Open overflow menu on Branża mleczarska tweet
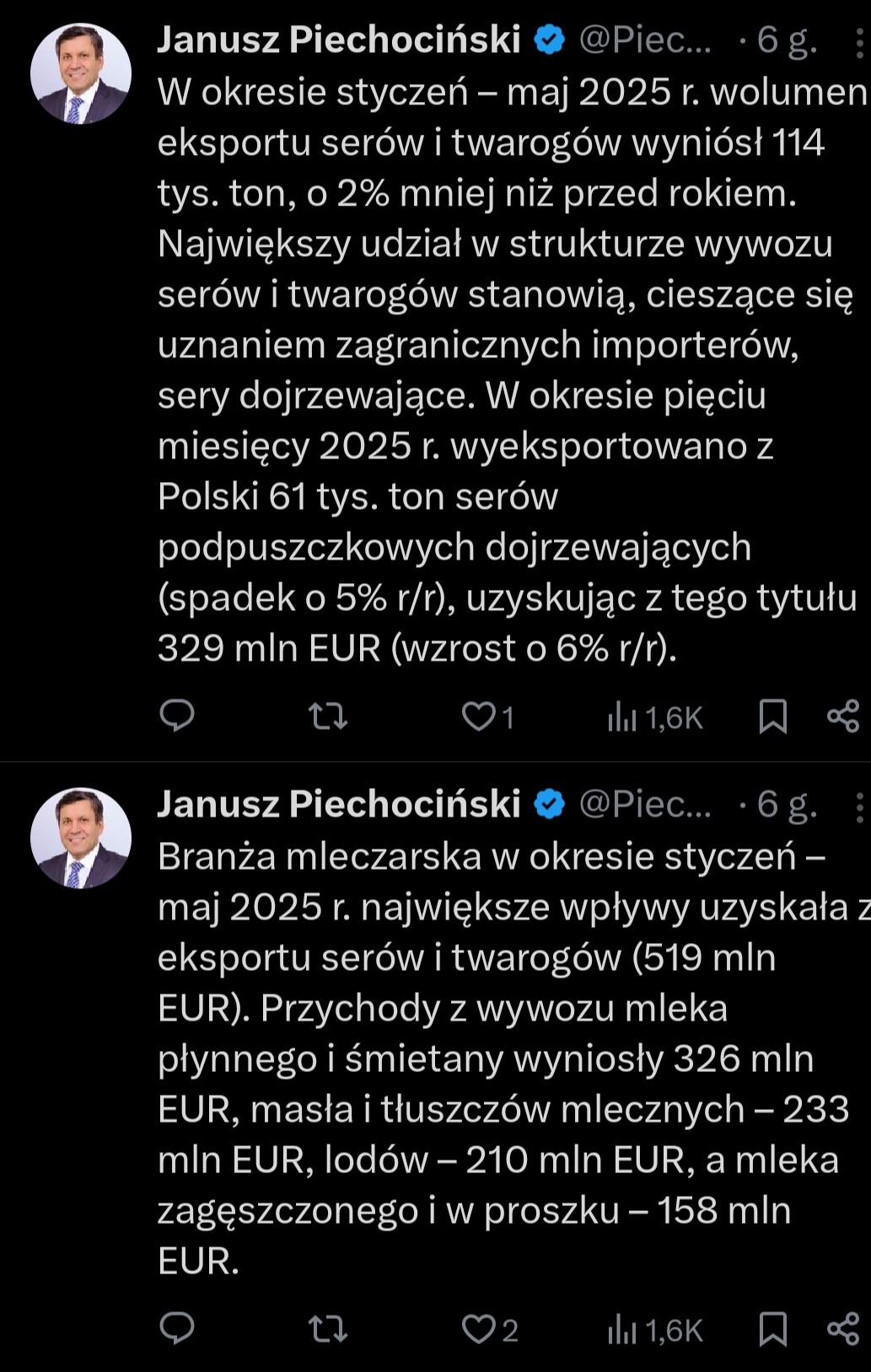 (x=858, y=807)
